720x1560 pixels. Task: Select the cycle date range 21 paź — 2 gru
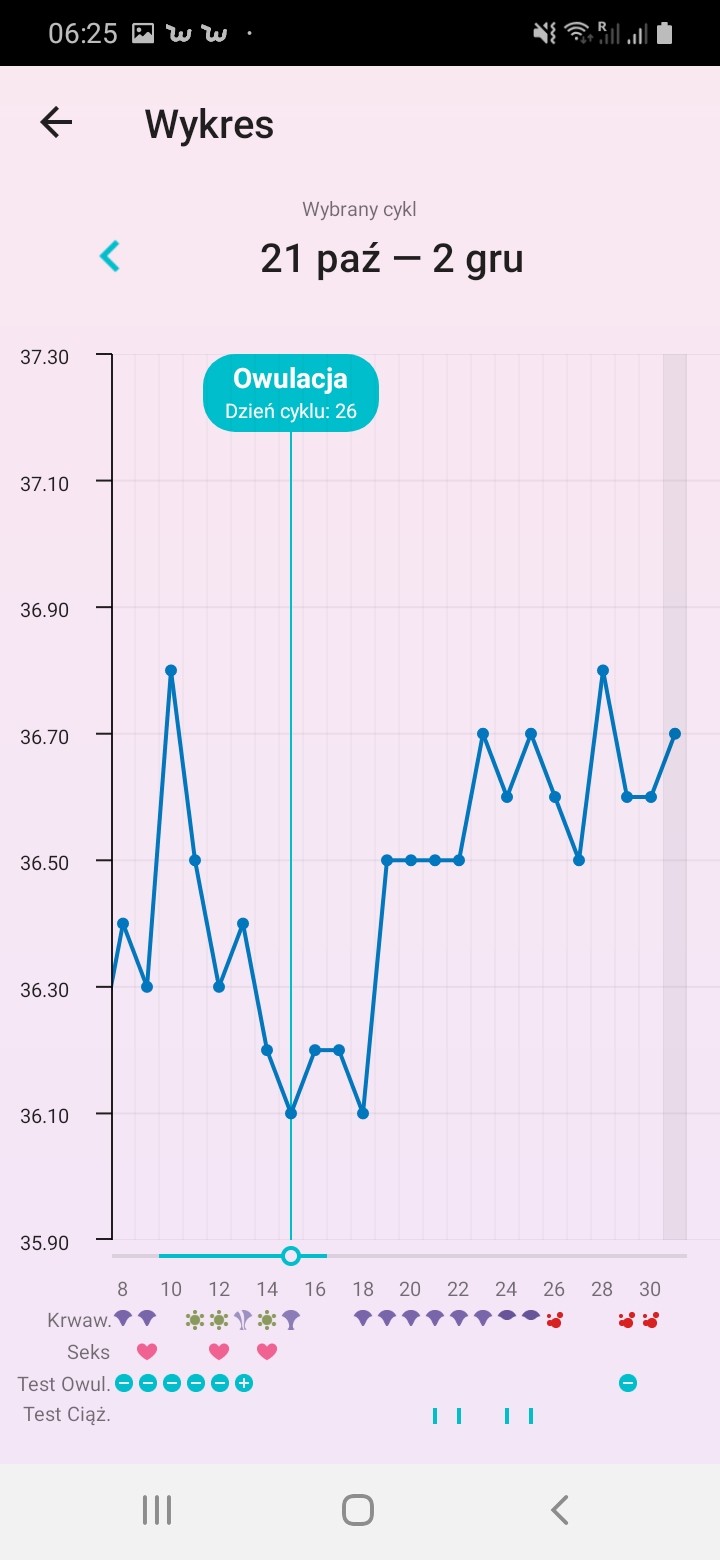tap(391, 258)
